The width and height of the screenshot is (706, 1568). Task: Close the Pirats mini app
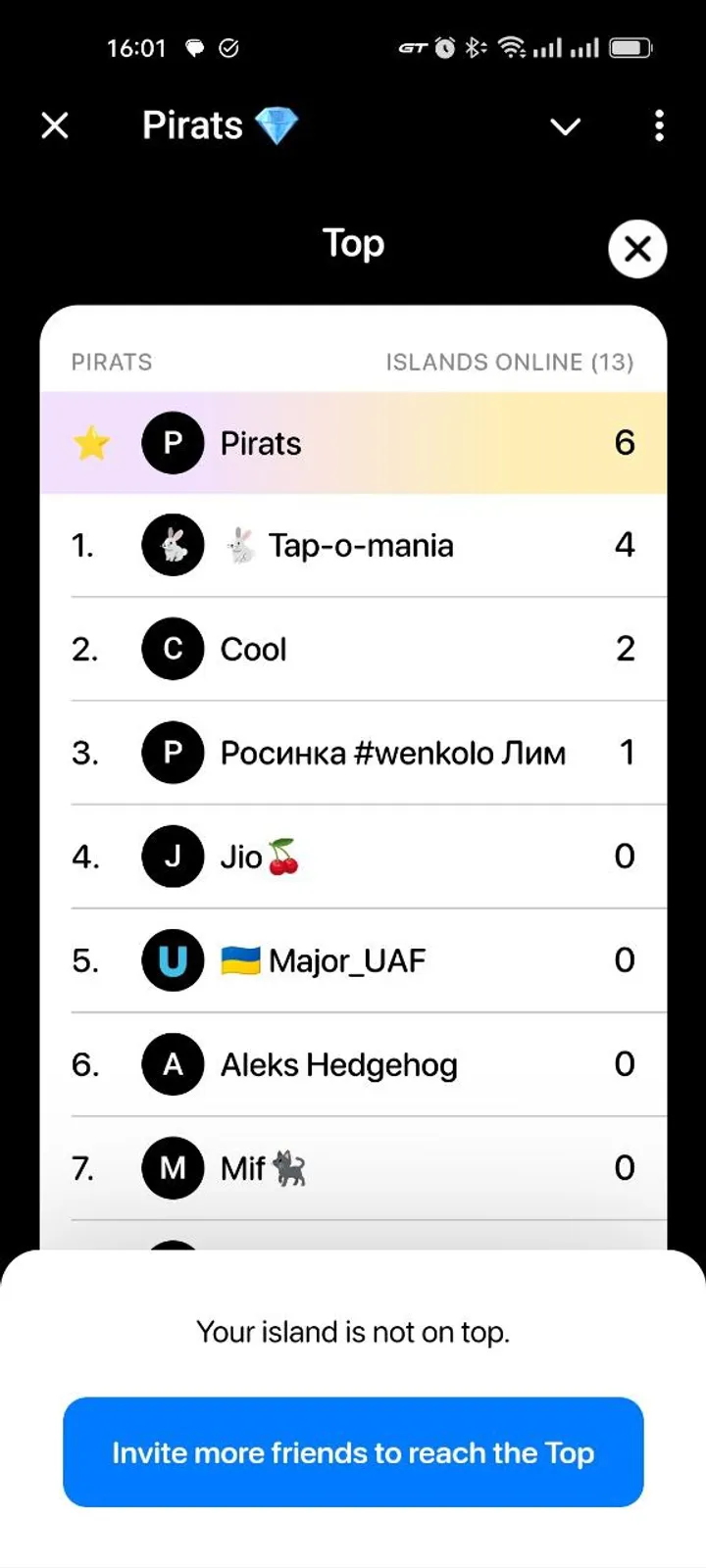[55, 125]
